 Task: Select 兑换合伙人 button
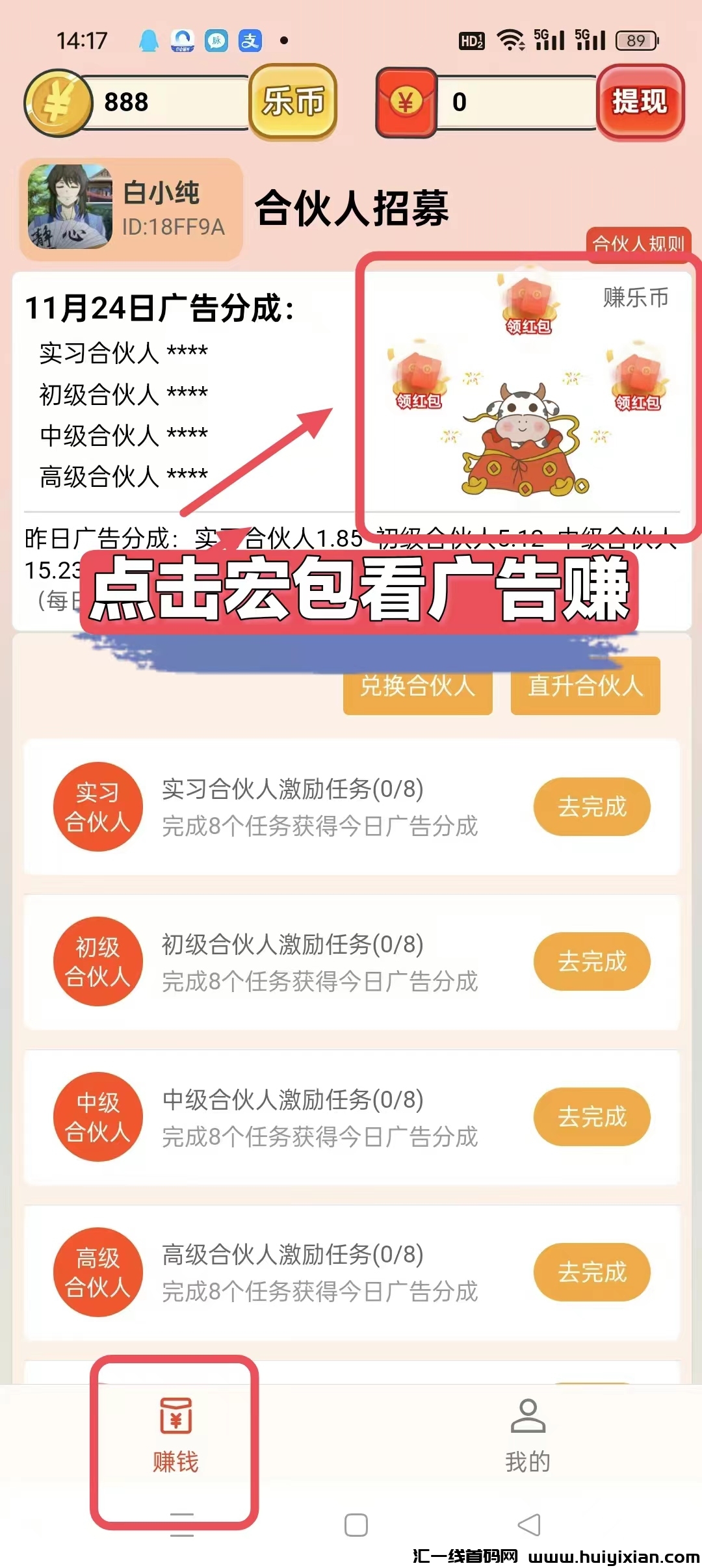click(417, 686)
